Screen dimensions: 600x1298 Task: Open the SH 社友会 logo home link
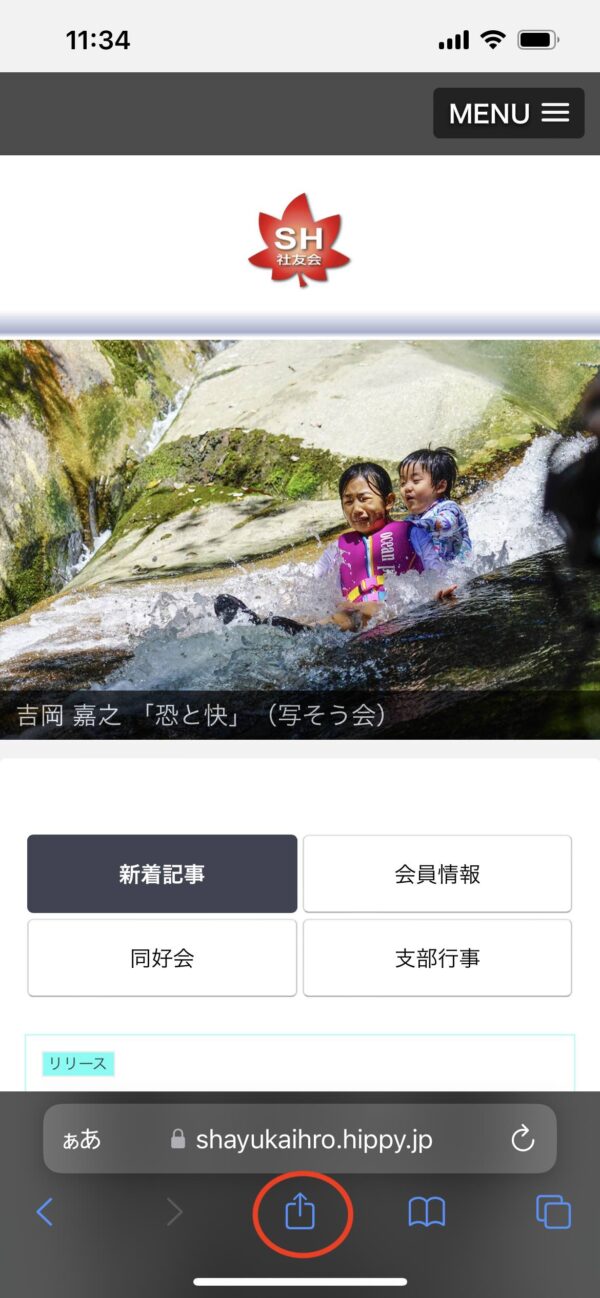299,240
